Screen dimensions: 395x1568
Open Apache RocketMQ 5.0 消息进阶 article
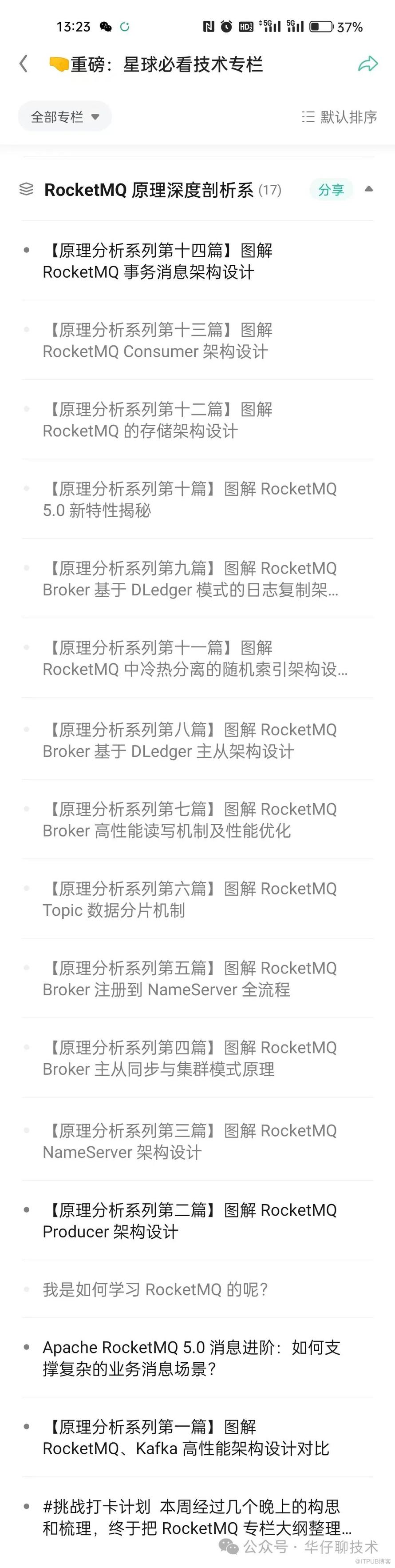pos(191,1358)
